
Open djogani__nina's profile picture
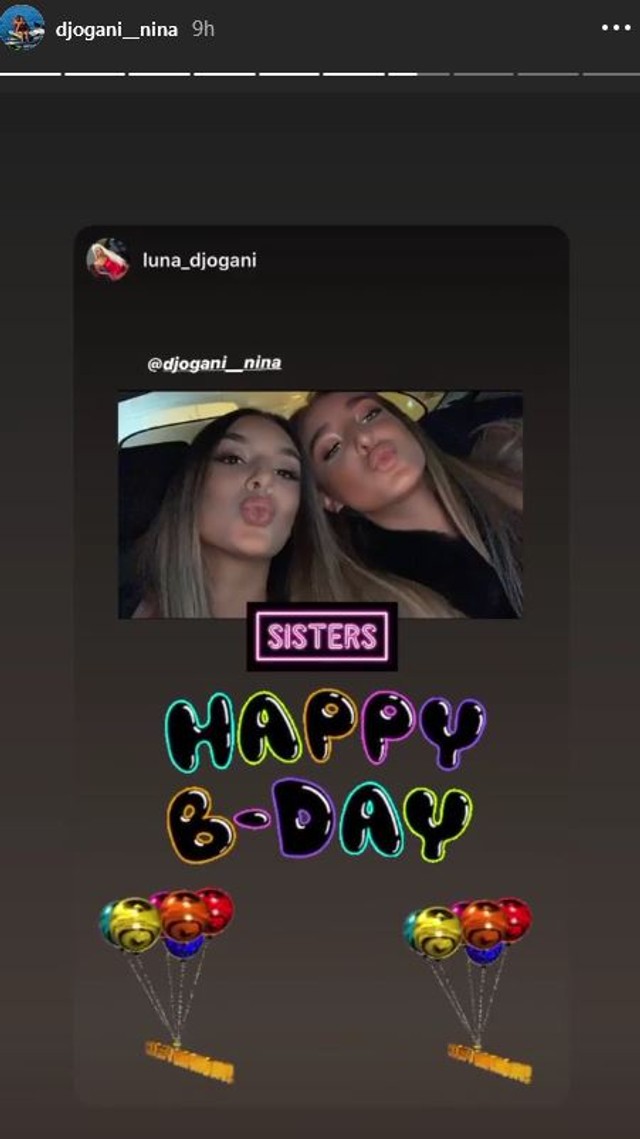(23, 28)
